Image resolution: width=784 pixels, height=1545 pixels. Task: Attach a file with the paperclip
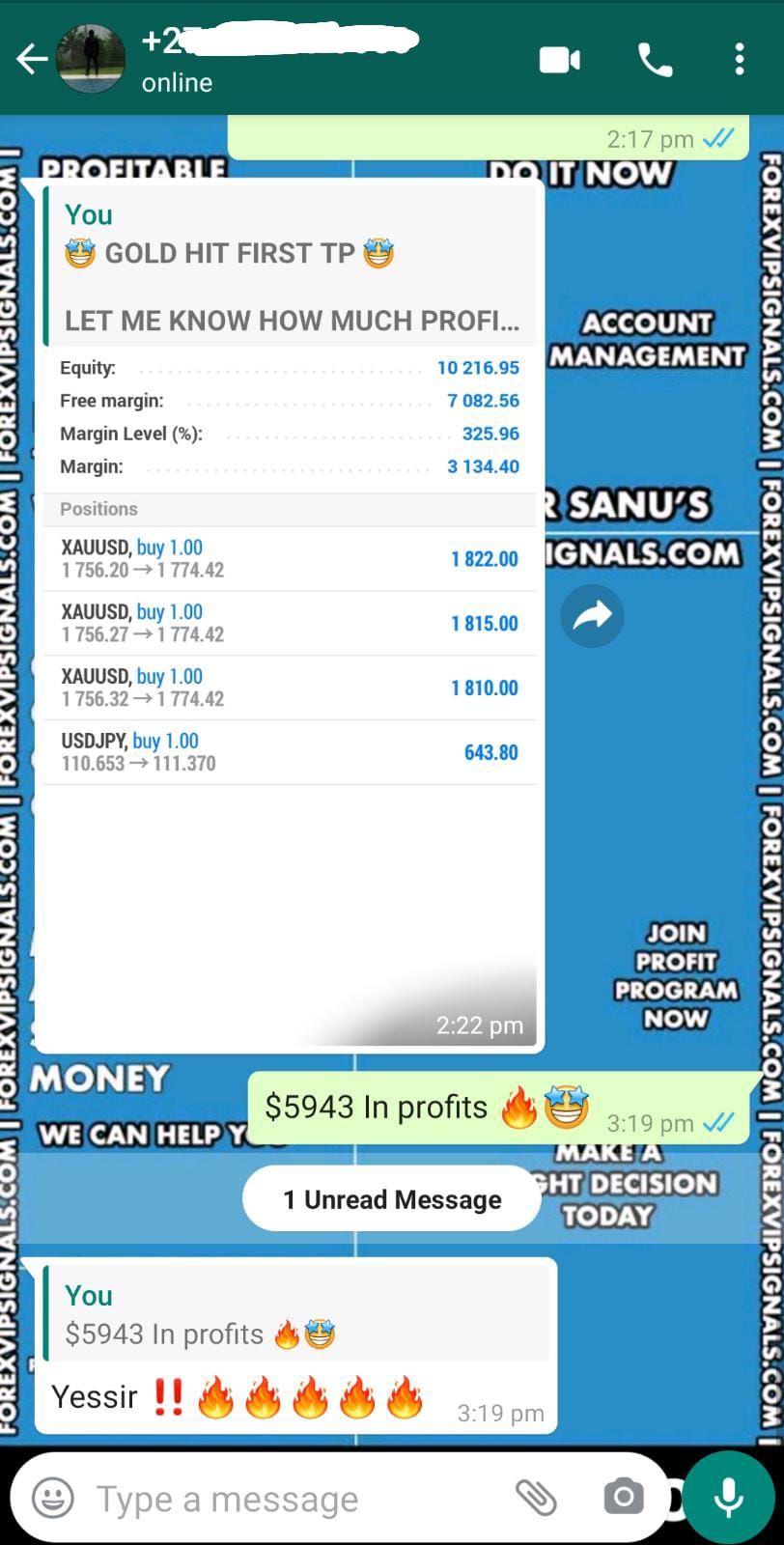(x=537, y=1498)
